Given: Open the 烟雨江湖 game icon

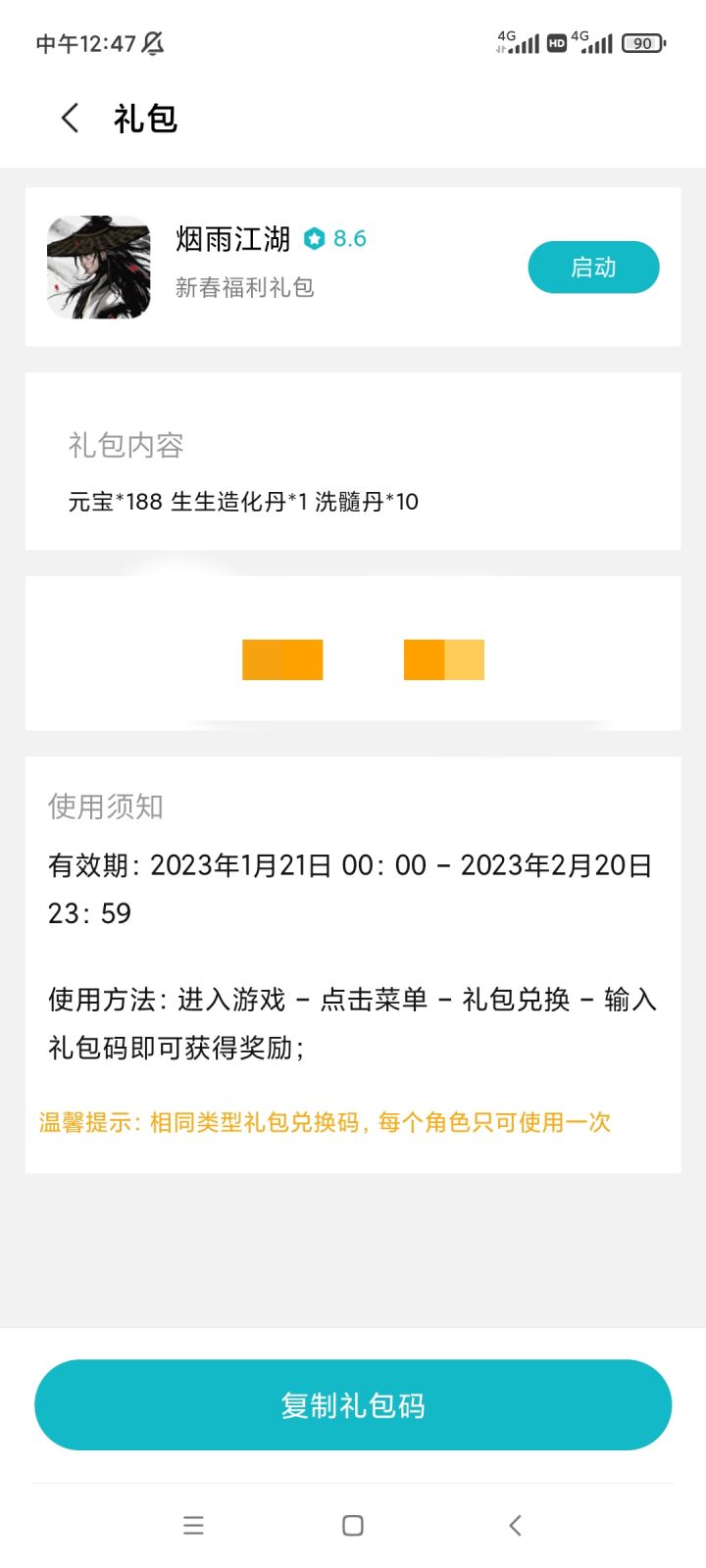Looking at the screenshot, I should click(99, 267).
